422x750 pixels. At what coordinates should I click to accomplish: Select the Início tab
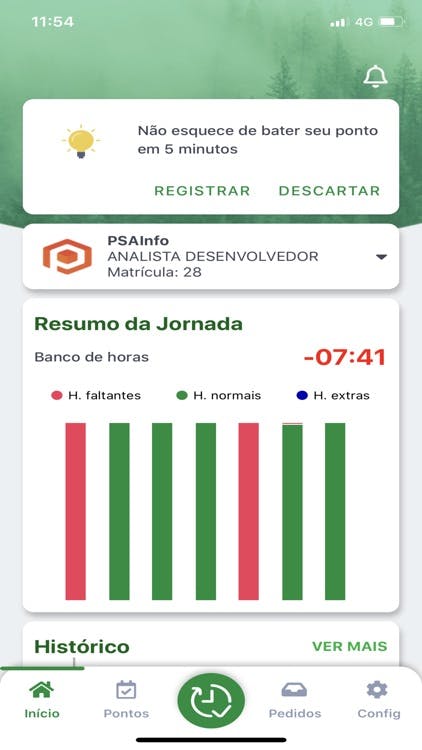(x=42, y=700)
